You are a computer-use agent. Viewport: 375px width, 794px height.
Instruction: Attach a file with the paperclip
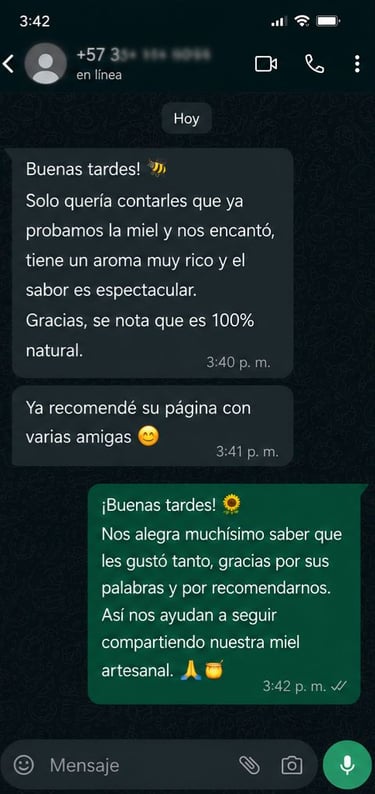point(249,765)
